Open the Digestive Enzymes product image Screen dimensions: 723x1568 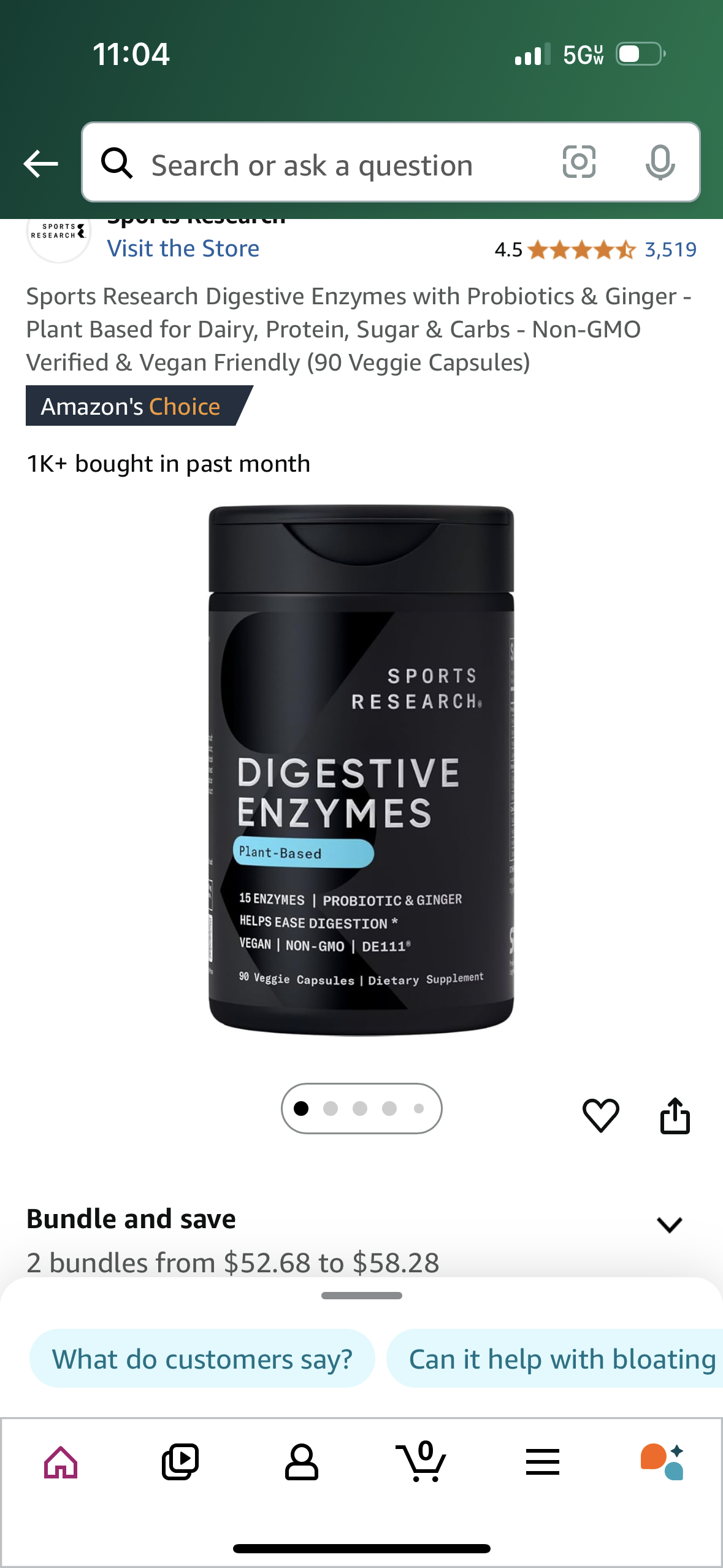point(361,770)
